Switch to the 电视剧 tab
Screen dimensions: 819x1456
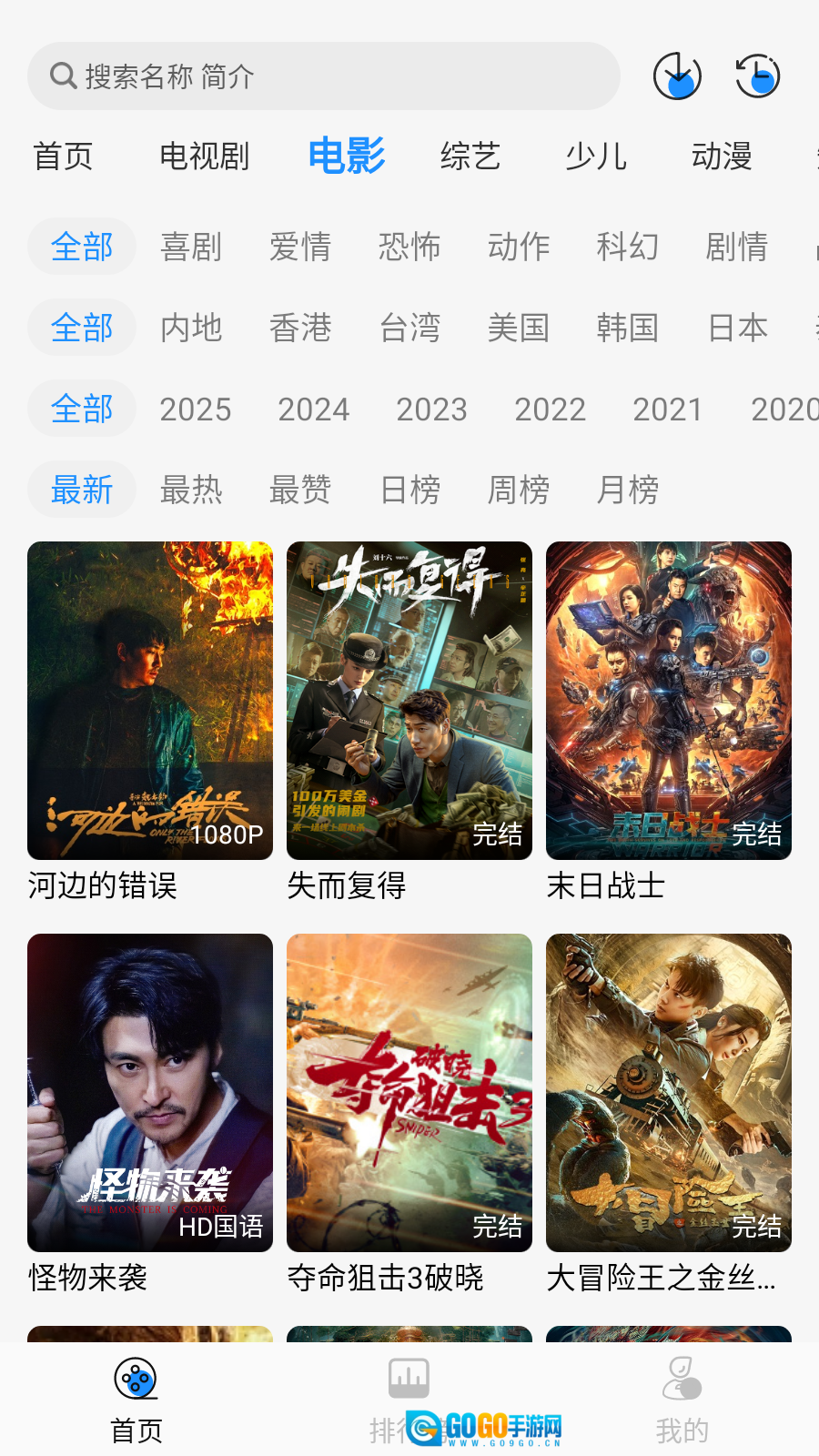pyautogui.click(x=205, y=157)
